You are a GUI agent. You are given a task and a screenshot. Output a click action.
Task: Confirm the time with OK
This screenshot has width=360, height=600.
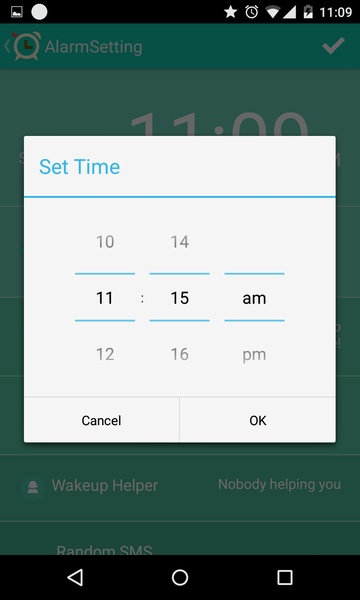(257, 420)
